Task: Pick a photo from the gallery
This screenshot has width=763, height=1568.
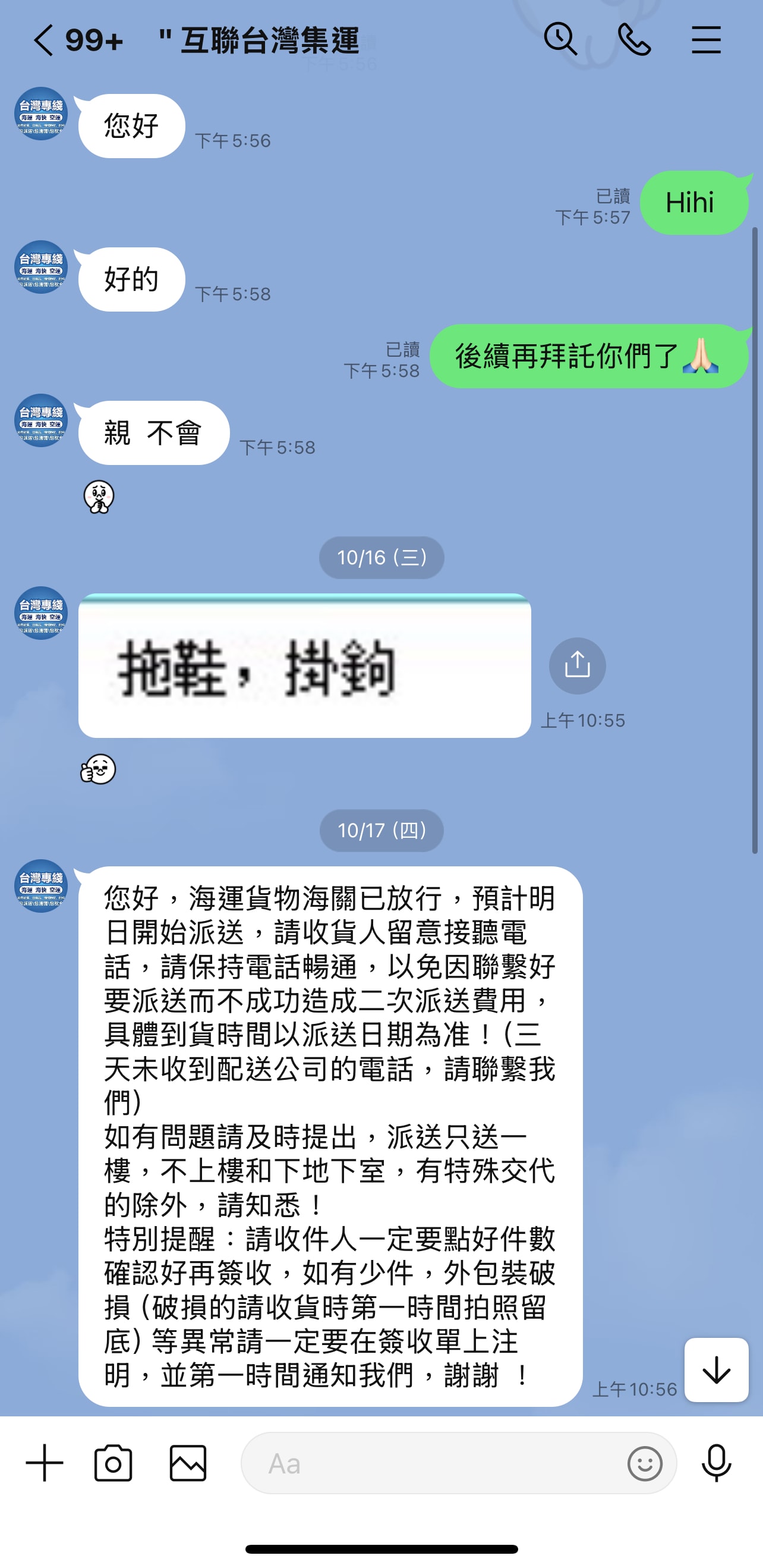Action: pyautogui.click(x=188, y=1463)
